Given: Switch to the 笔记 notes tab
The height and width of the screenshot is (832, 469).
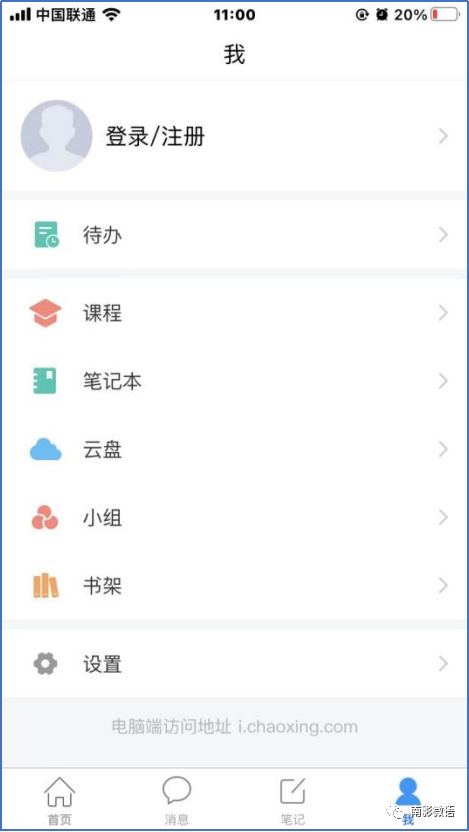Looking at the screenshot, I should click(x=293, y=800).
